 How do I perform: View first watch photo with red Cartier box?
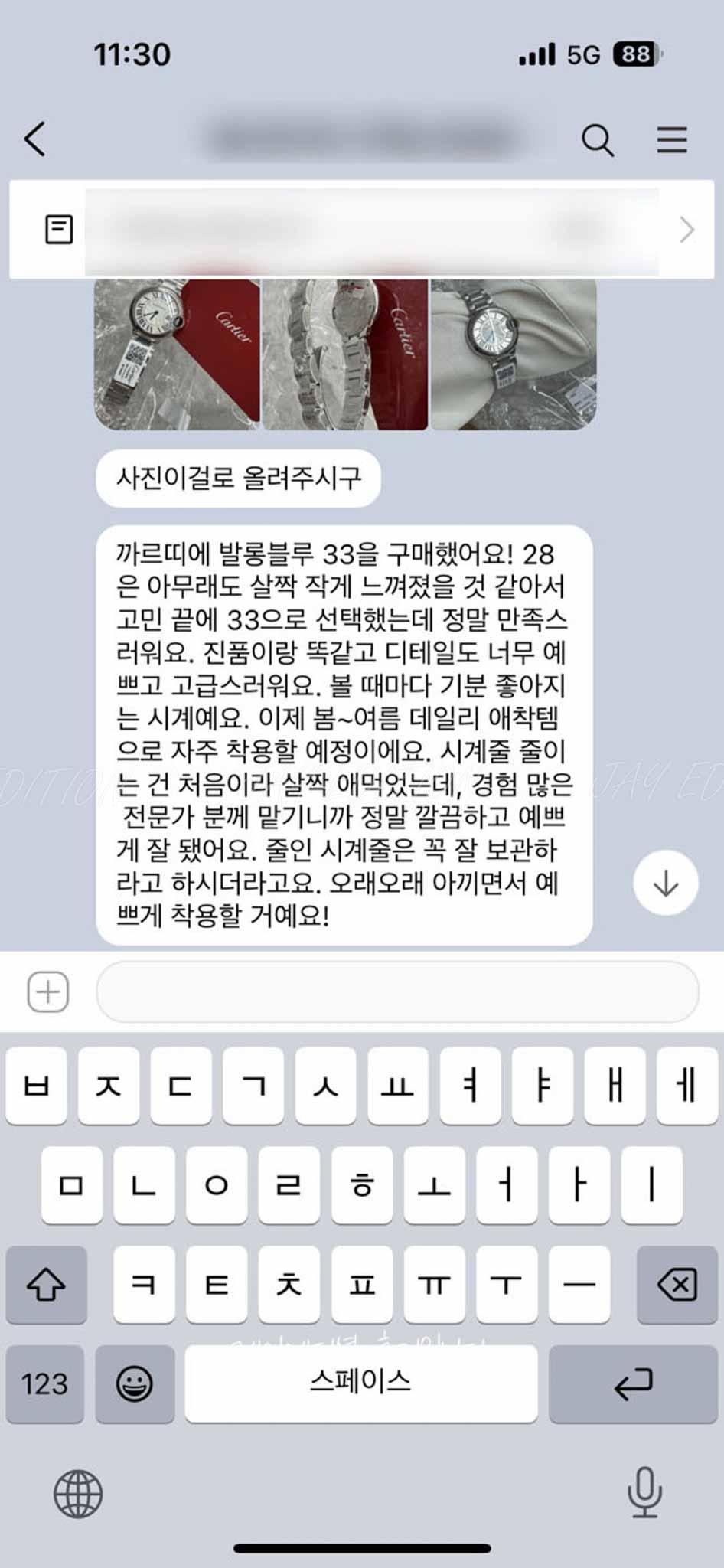click(177, 354)
